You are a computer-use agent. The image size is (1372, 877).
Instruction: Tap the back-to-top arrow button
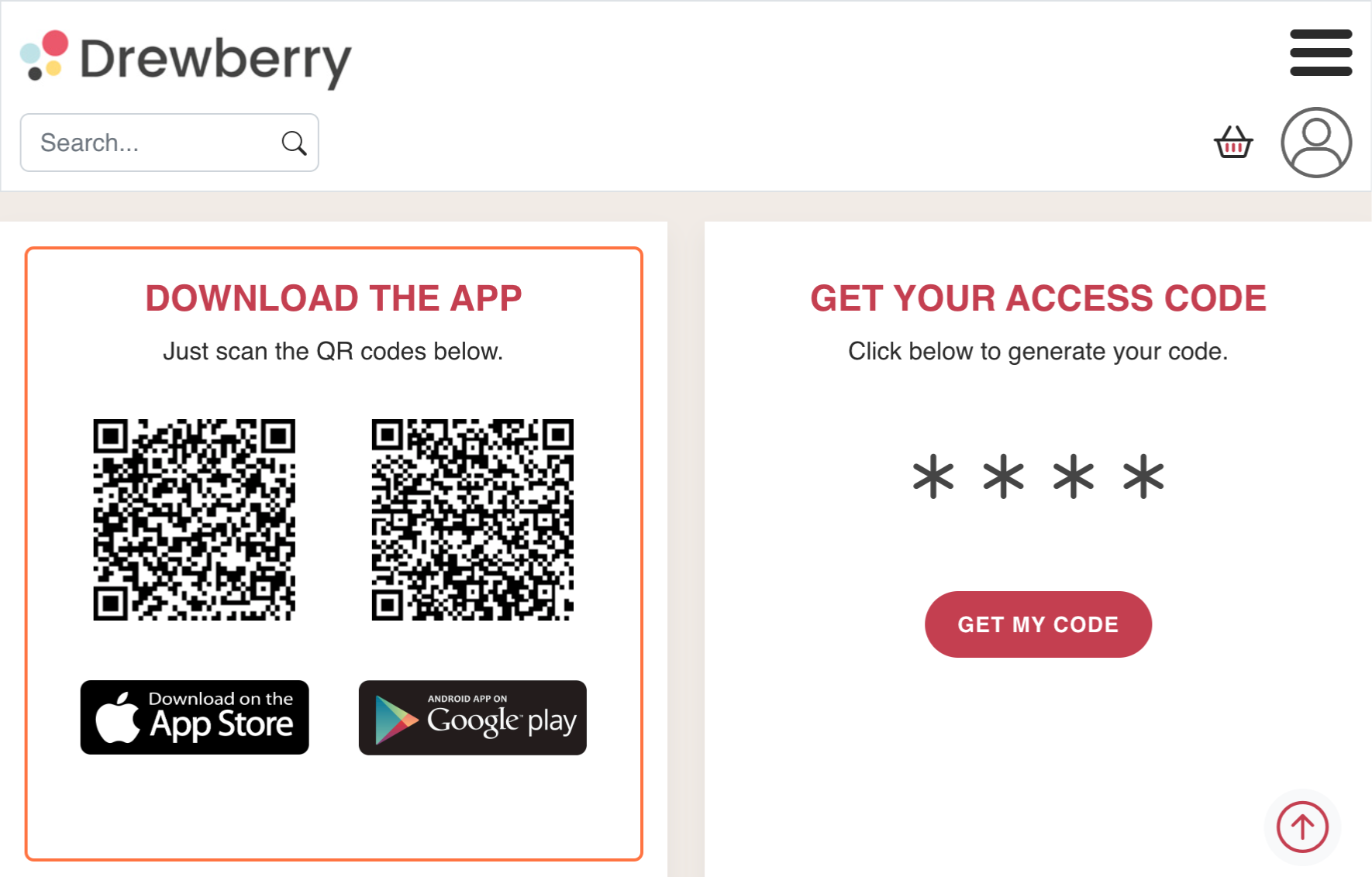(x=1302, y=827)
